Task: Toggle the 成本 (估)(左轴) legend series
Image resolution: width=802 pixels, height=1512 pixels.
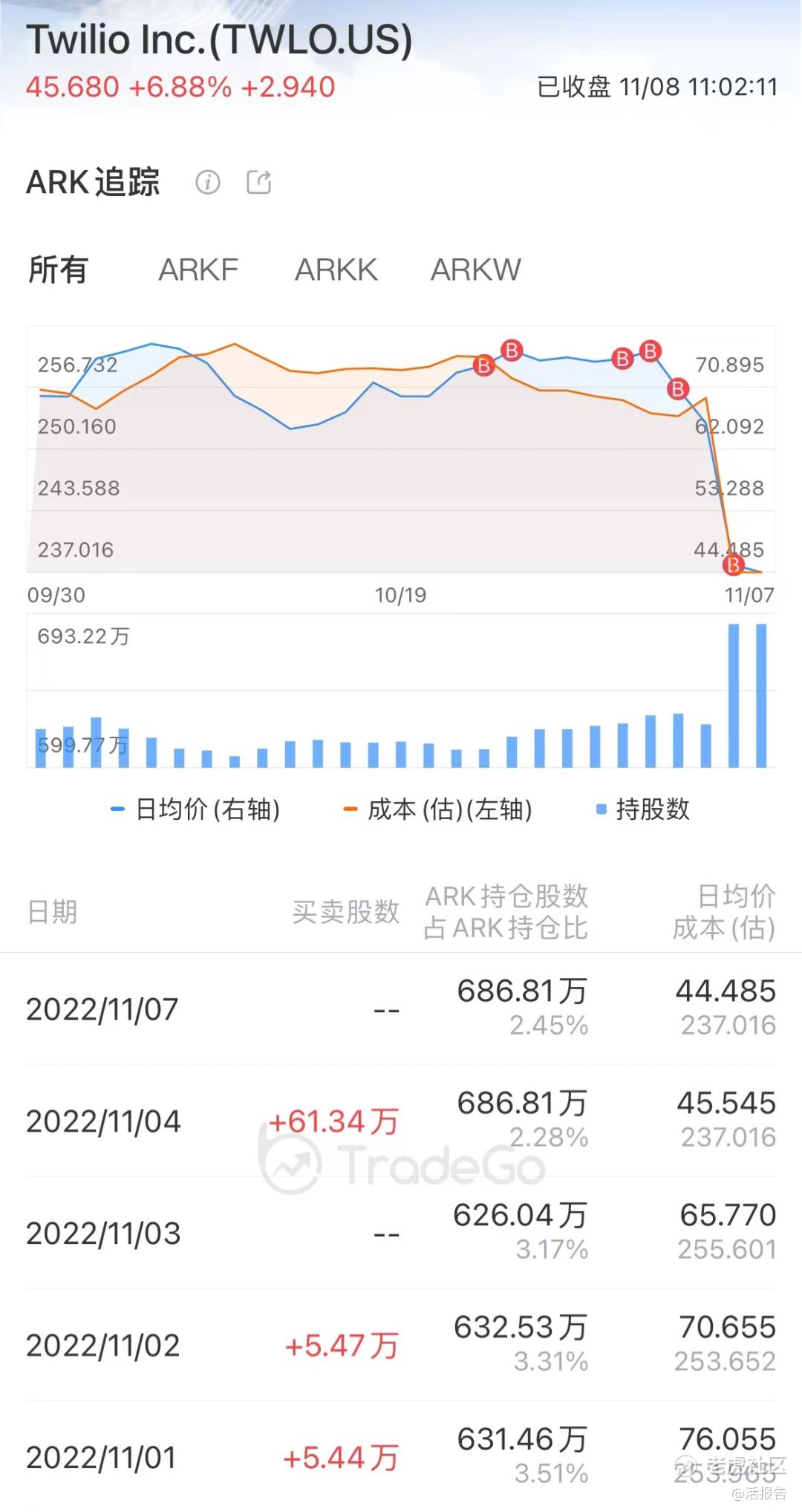Action: [438, 809]
